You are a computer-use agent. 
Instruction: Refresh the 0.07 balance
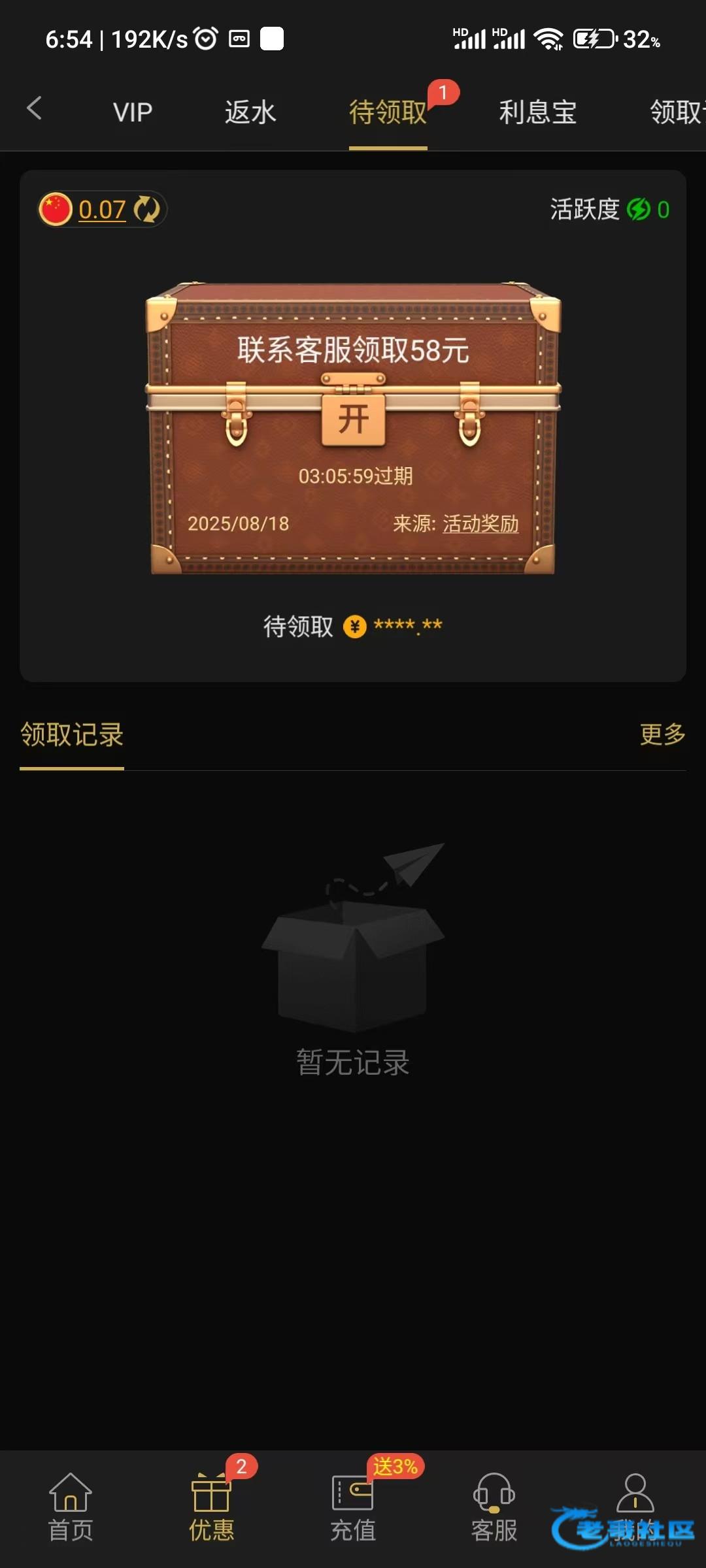coord(147,210)
